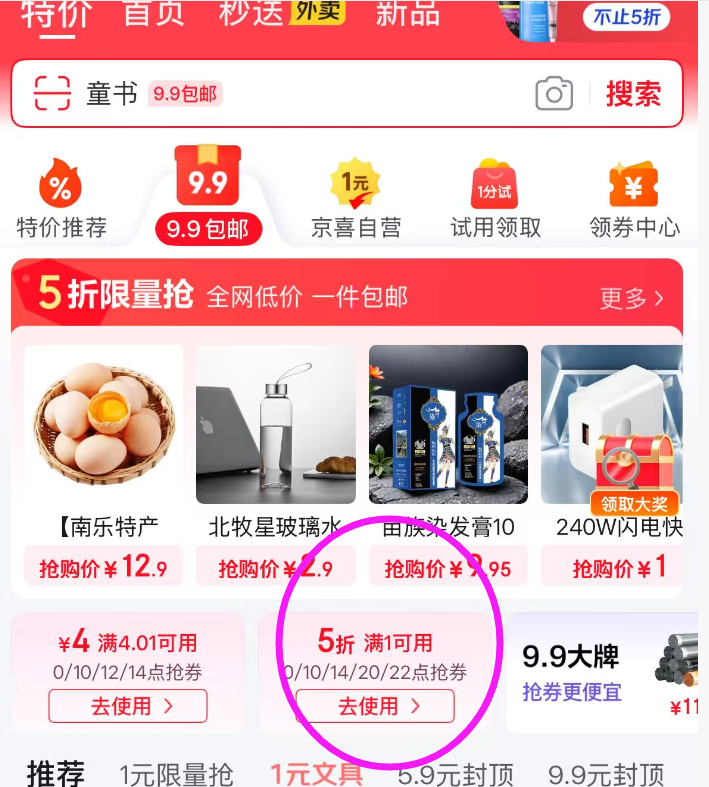View 更多 in 5折限量抢

631,298
